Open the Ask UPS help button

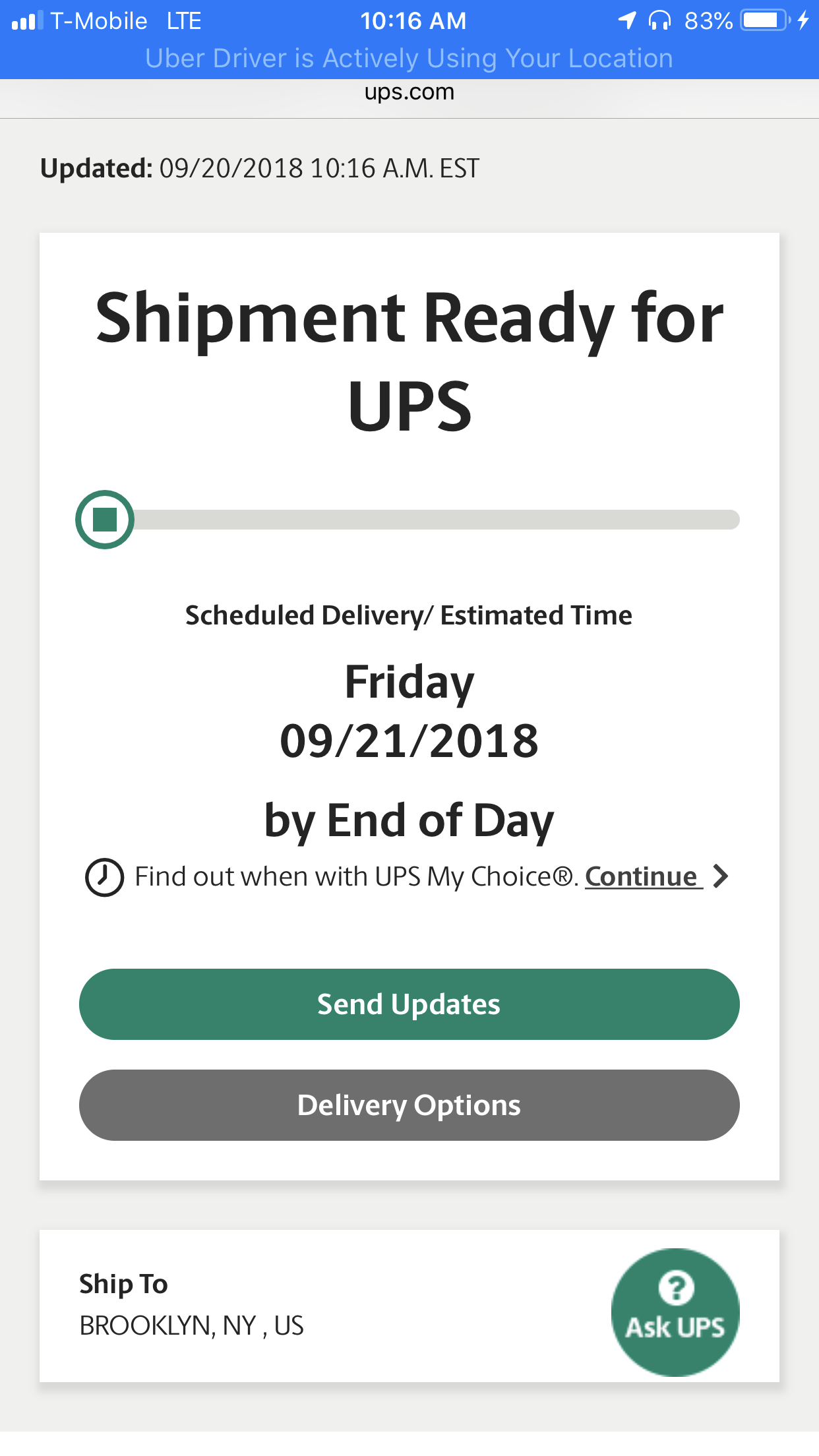point(675,1312)
